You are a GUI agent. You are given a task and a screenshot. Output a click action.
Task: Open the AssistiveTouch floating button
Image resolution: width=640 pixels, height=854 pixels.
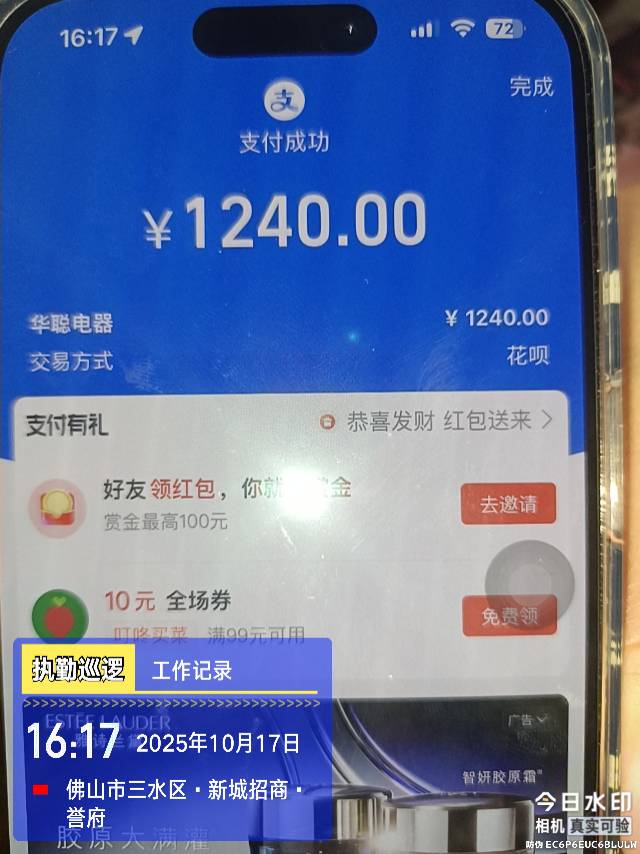(x=529, y=582)
